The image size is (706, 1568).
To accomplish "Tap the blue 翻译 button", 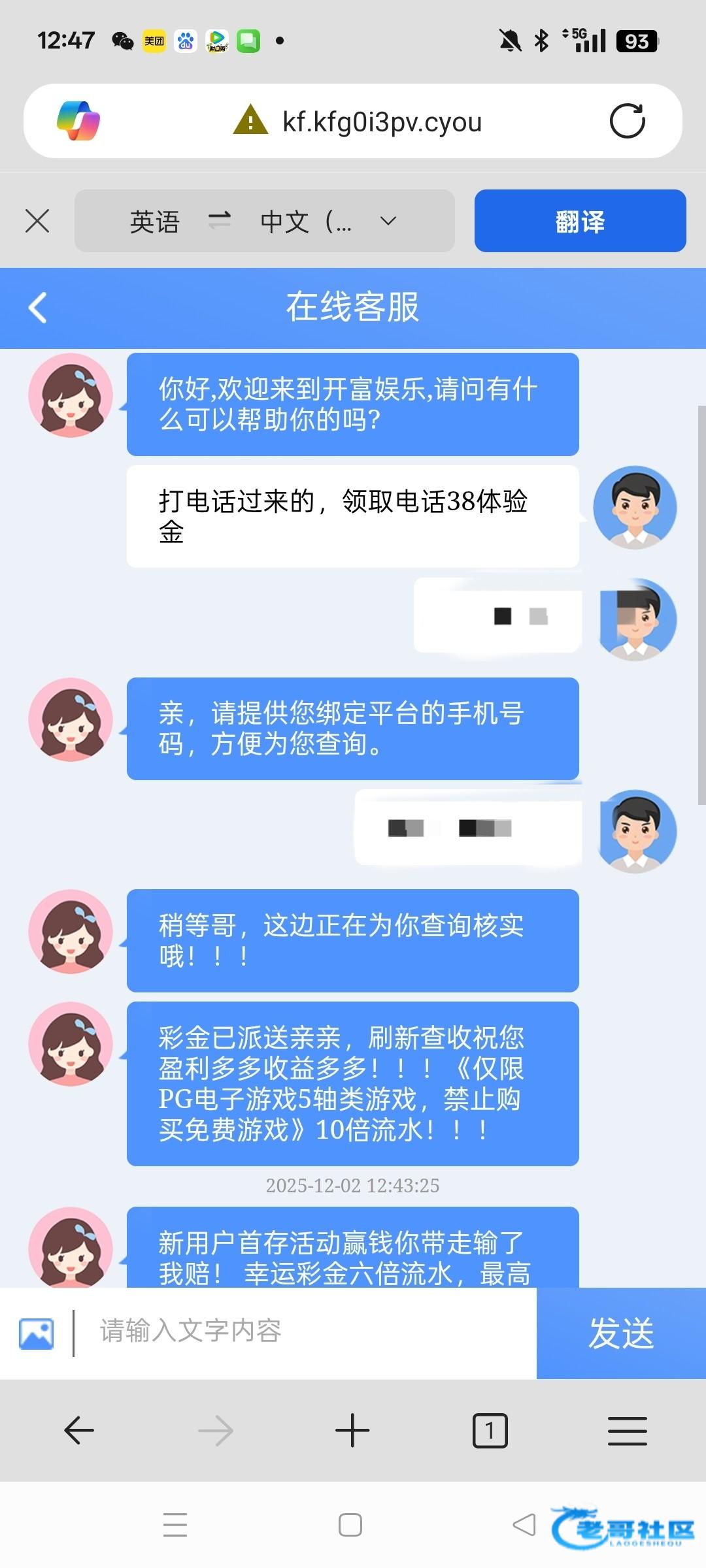I will point(580,221).
